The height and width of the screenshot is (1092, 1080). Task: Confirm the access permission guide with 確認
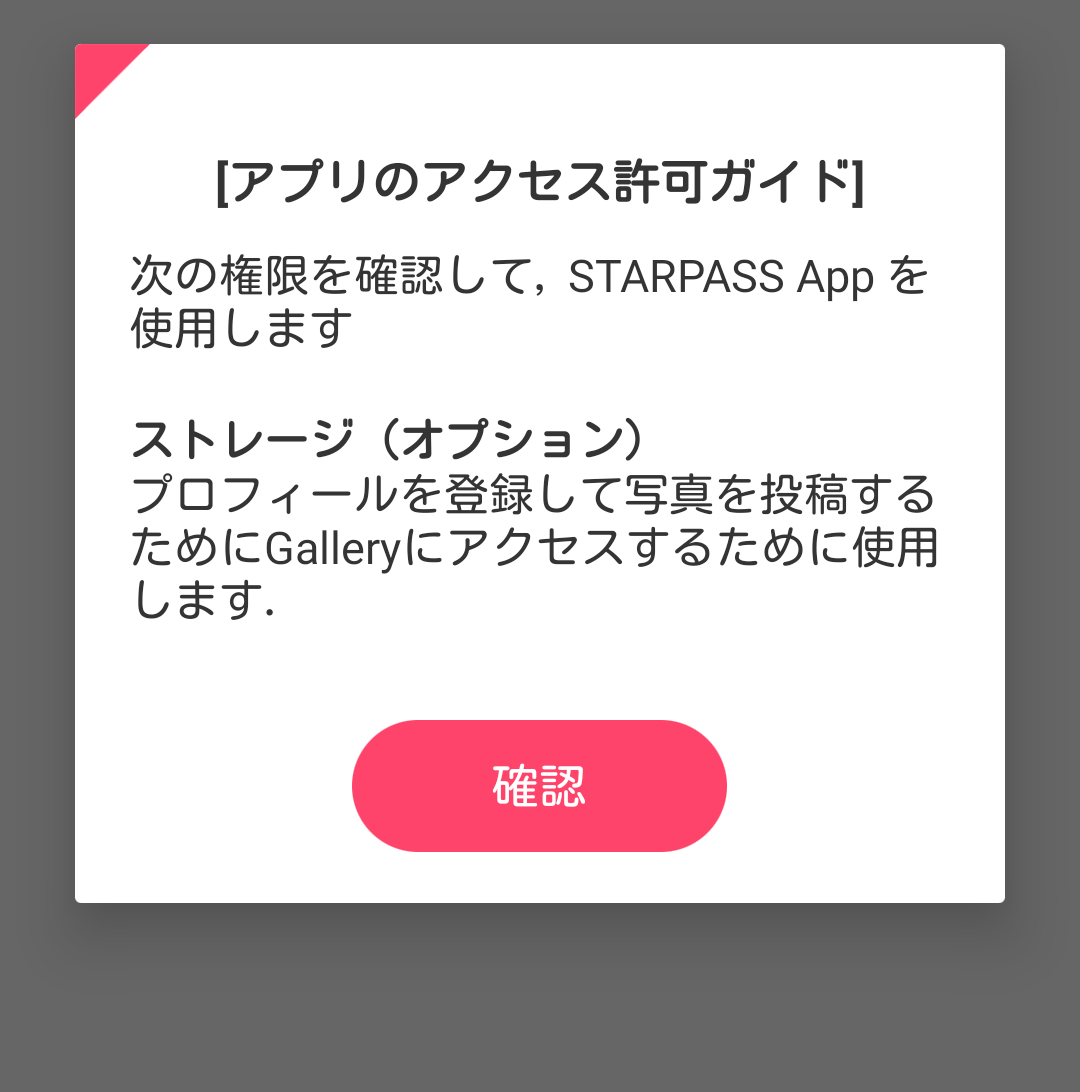[x=539, y=786]
